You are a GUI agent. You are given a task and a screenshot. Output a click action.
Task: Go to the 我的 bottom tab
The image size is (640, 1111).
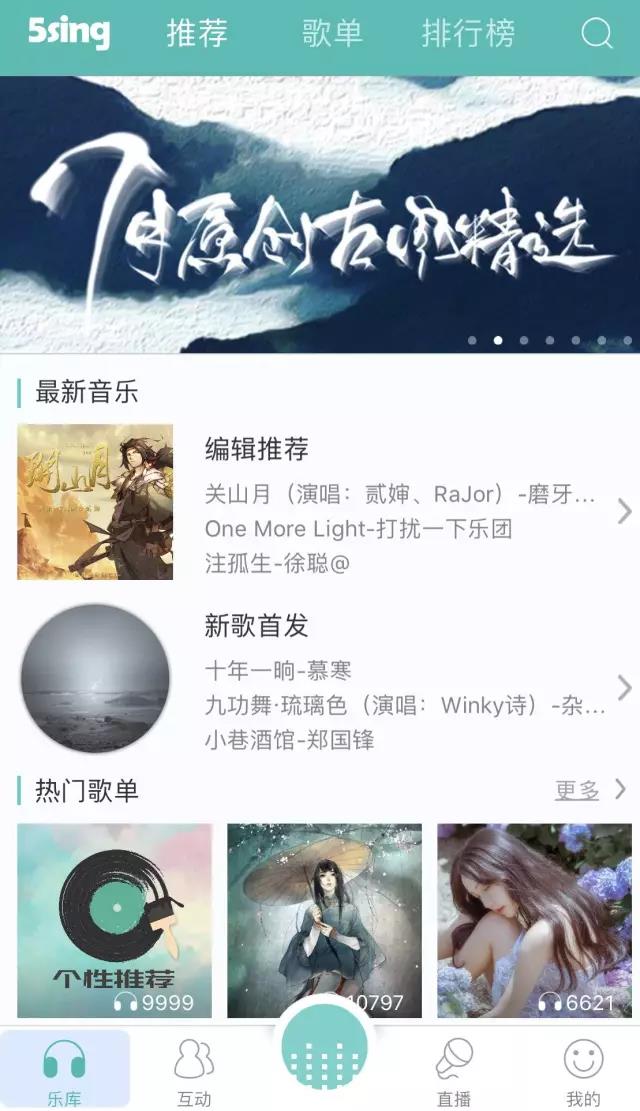point(583,1071)
